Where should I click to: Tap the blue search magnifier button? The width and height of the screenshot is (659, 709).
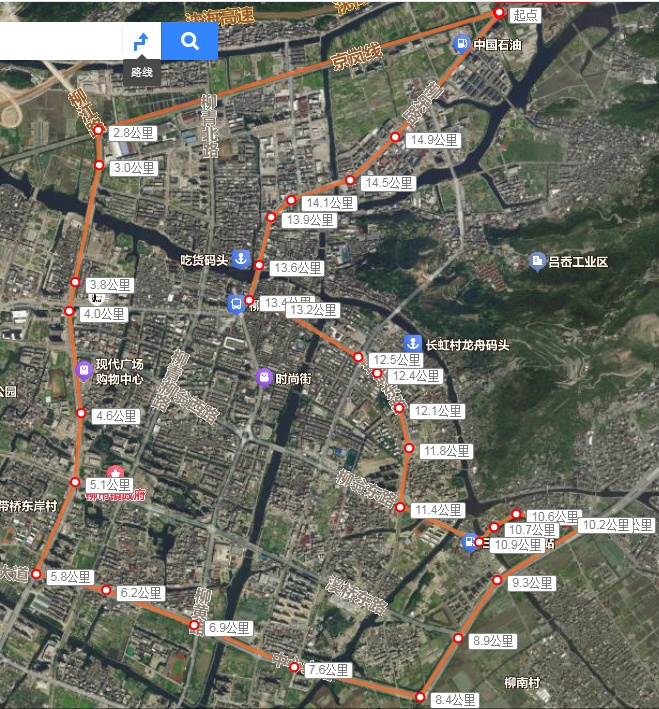coord(189,41)
